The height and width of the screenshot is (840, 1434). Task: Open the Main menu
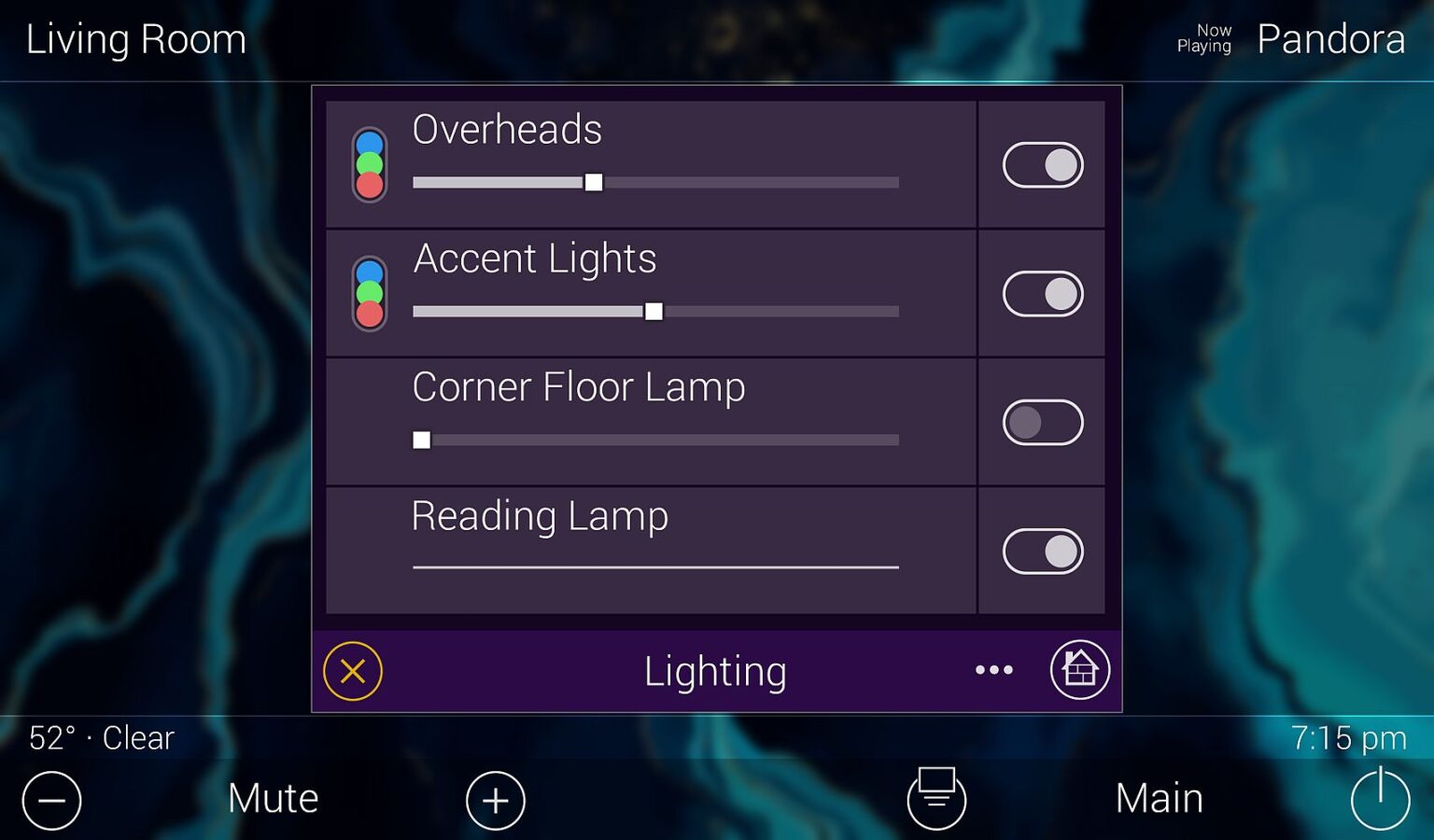[x=1159, y=799]
